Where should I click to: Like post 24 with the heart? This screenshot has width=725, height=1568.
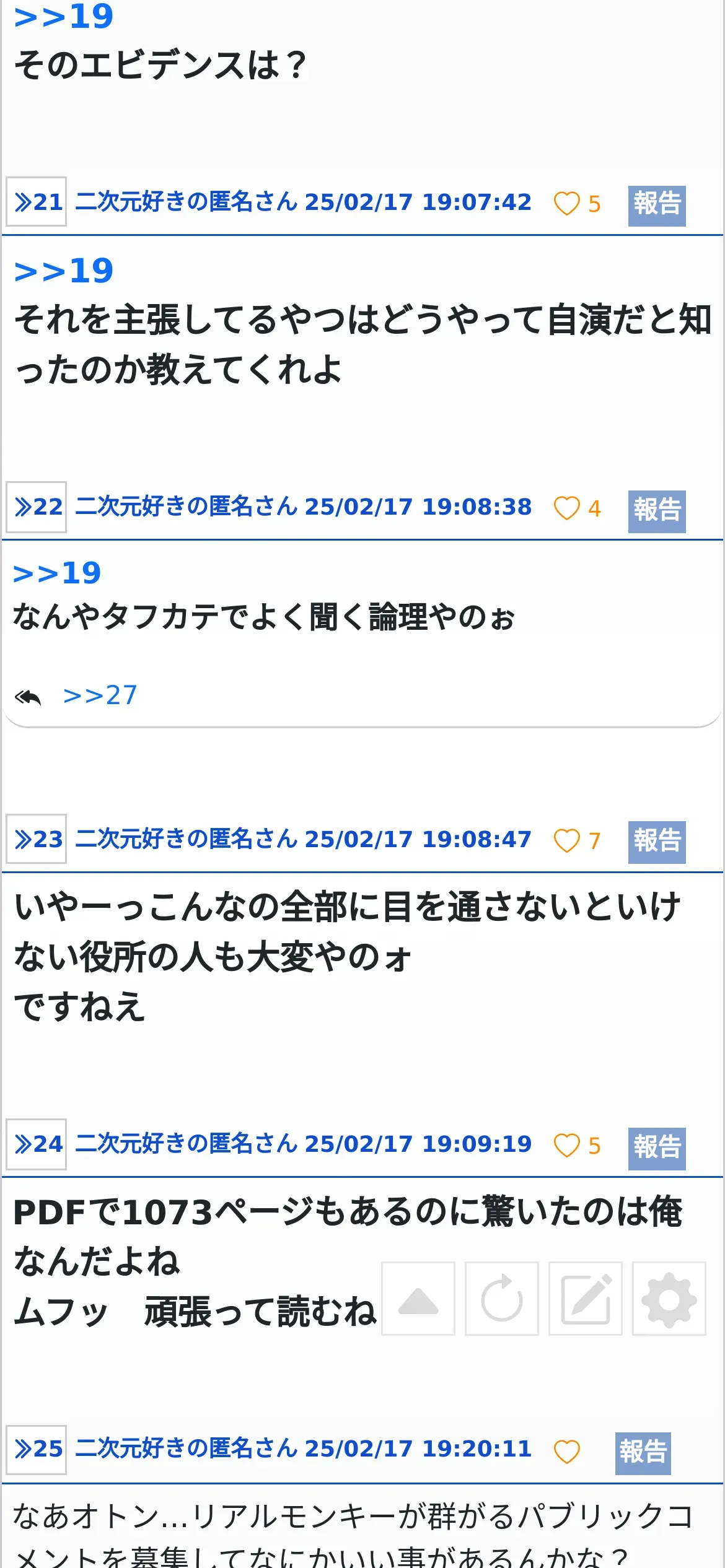(566, 1145)
